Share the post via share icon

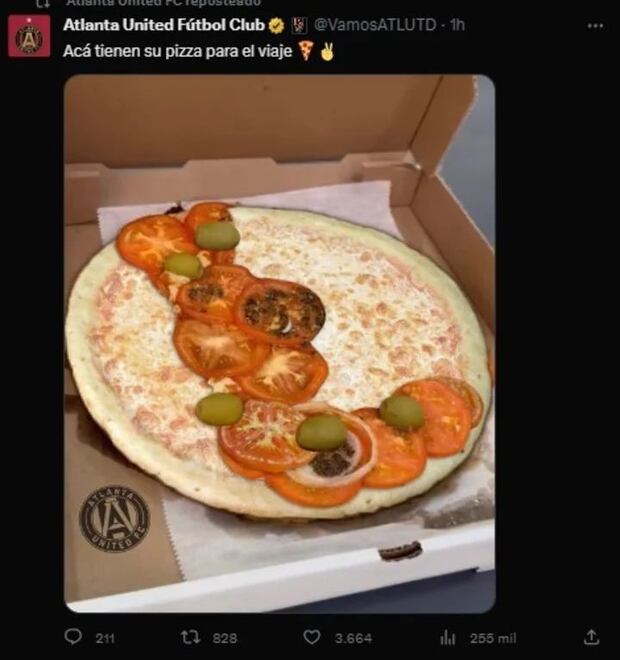[591, 637]
